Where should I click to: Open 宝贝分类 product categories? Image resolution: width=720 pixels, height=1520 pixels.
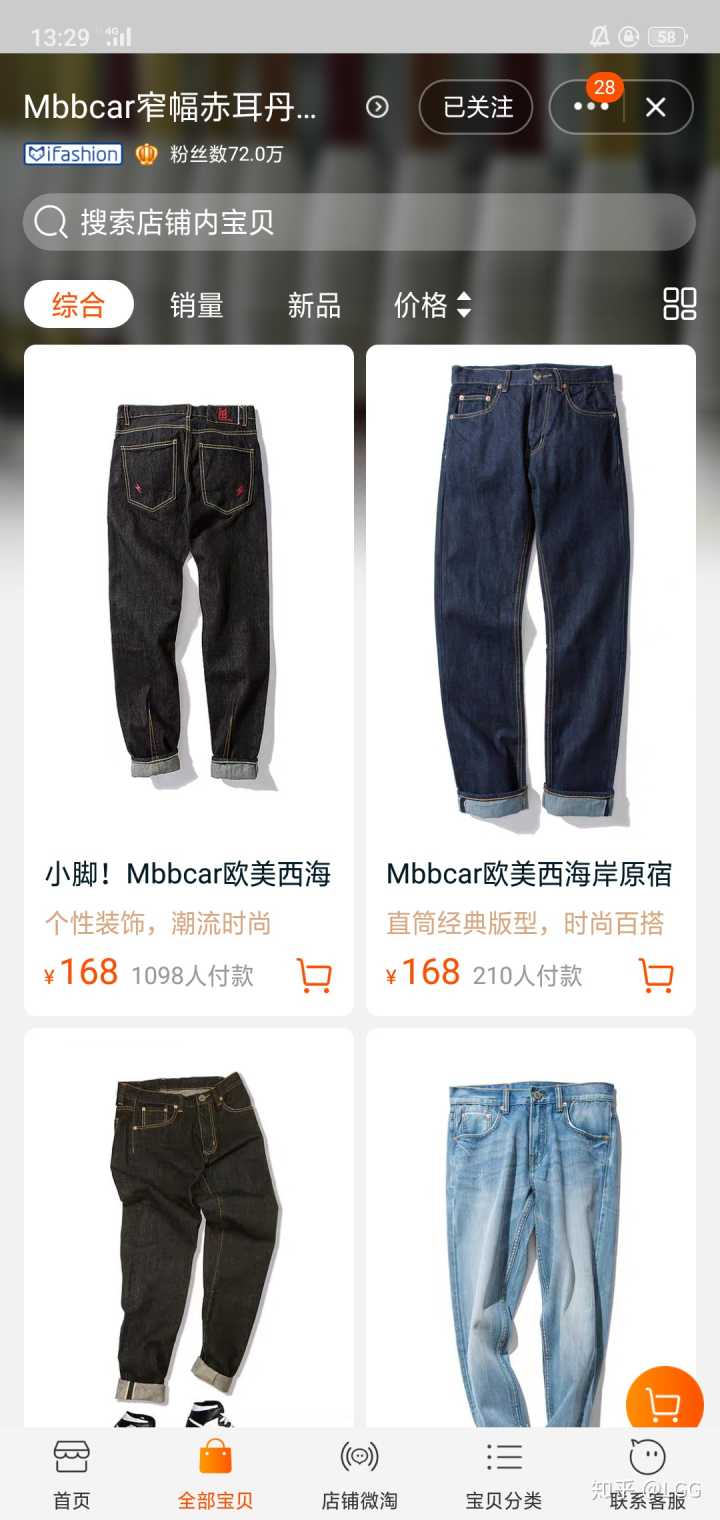504,1474
